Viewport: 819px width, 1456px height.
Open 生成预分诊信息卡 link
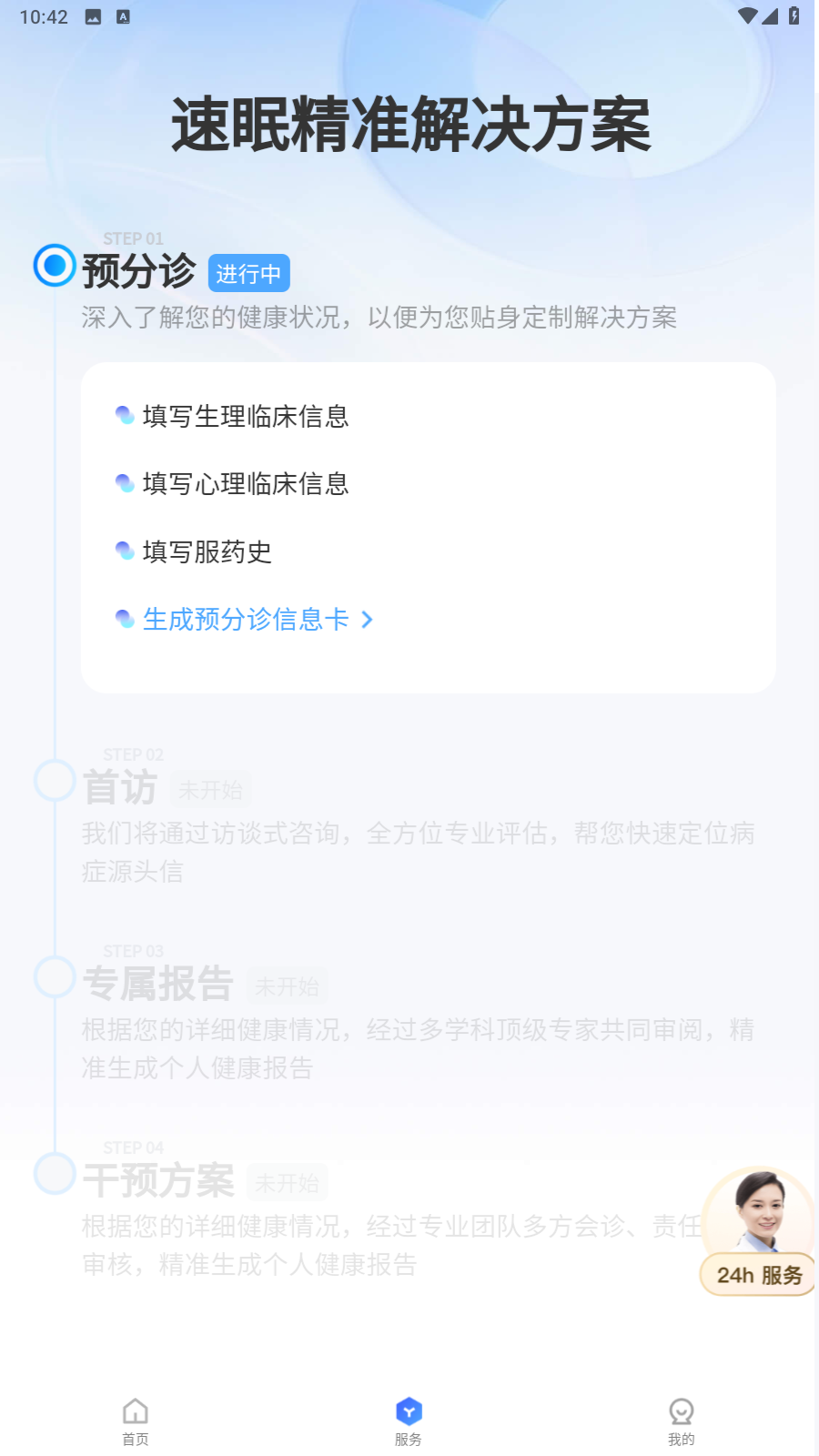(246, 620)
